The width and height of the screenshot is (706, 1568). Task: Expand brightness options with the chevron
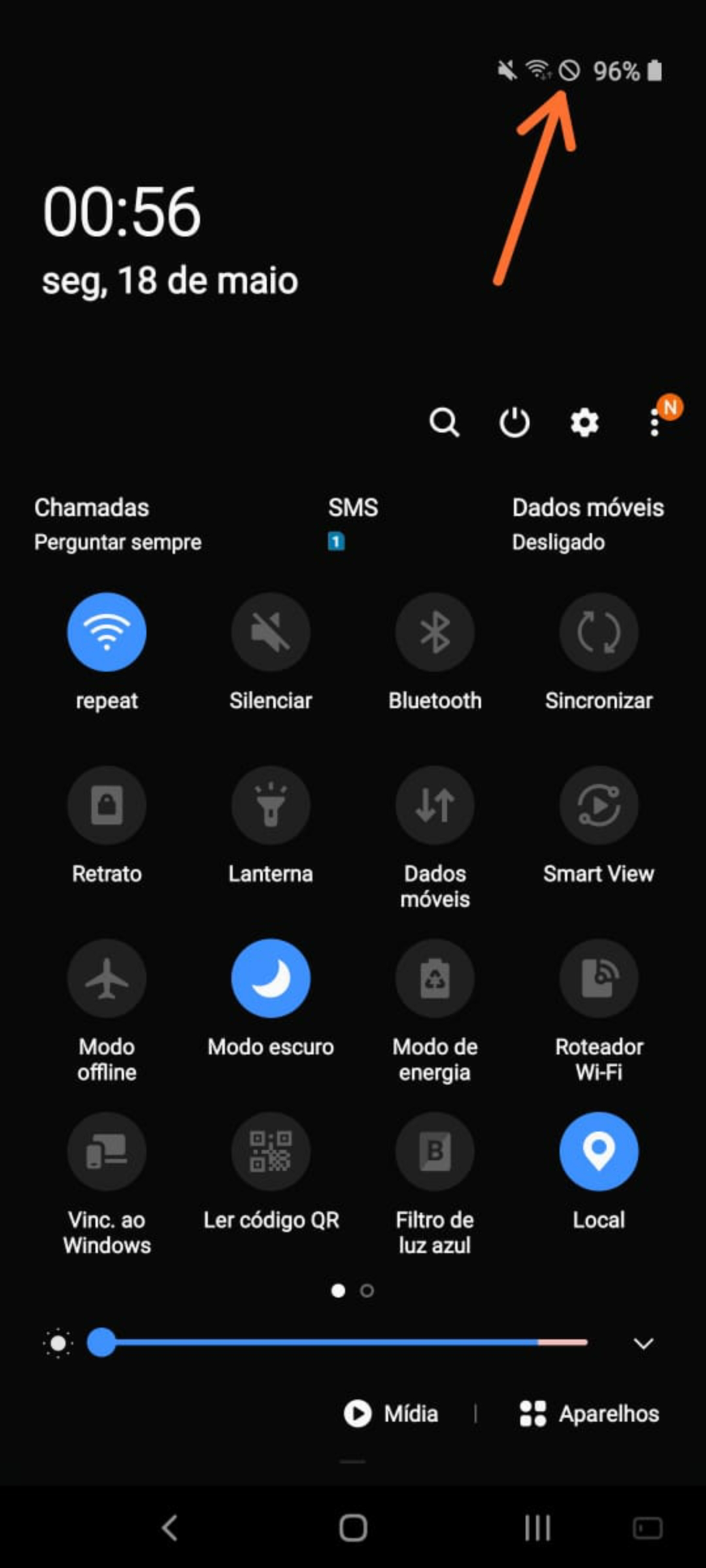click(643, 1343)
